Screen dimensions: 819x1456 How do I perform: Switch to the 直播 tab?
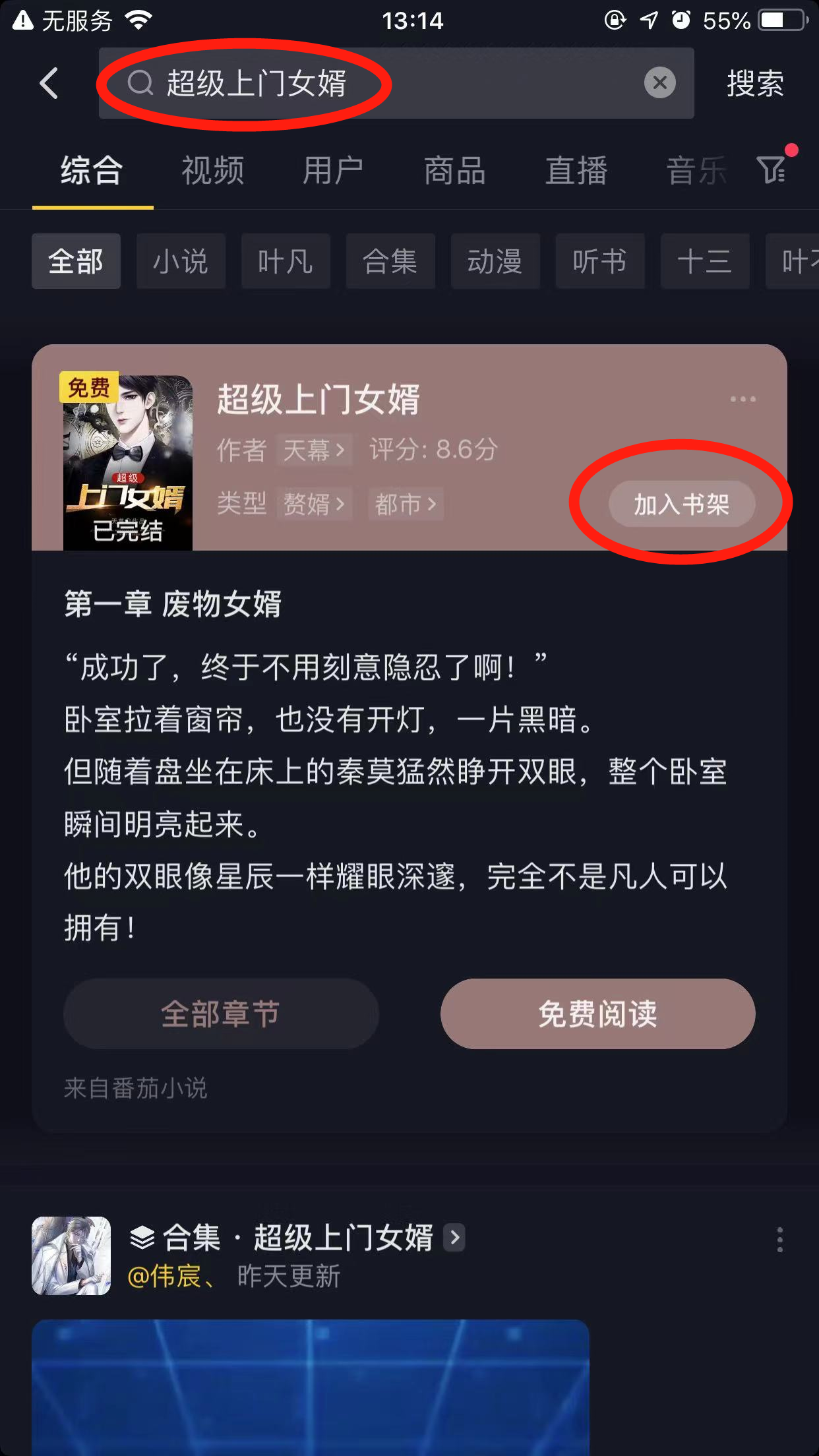576,171
